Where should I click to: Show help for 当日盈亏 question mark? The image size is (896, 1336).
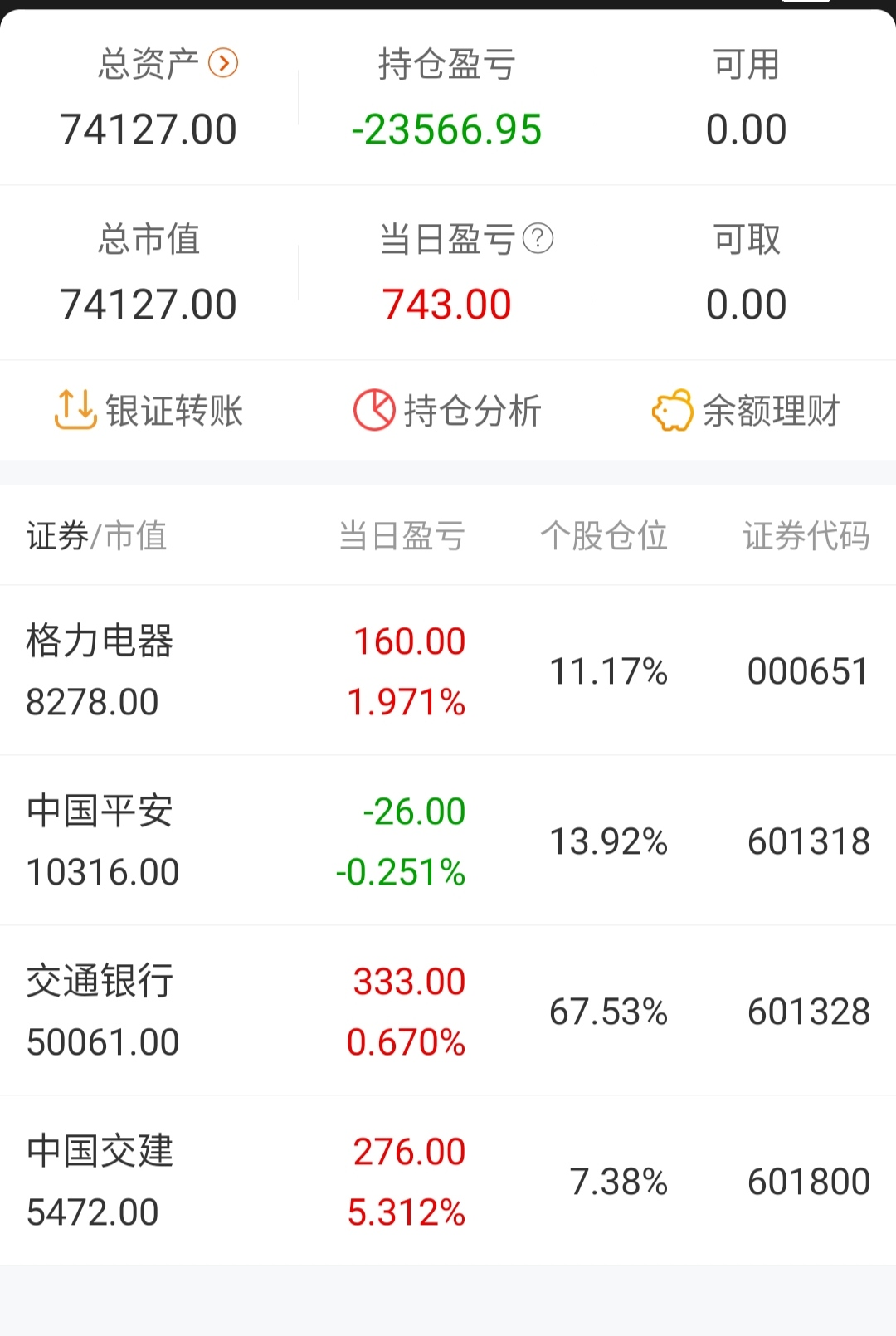point(538,239)
